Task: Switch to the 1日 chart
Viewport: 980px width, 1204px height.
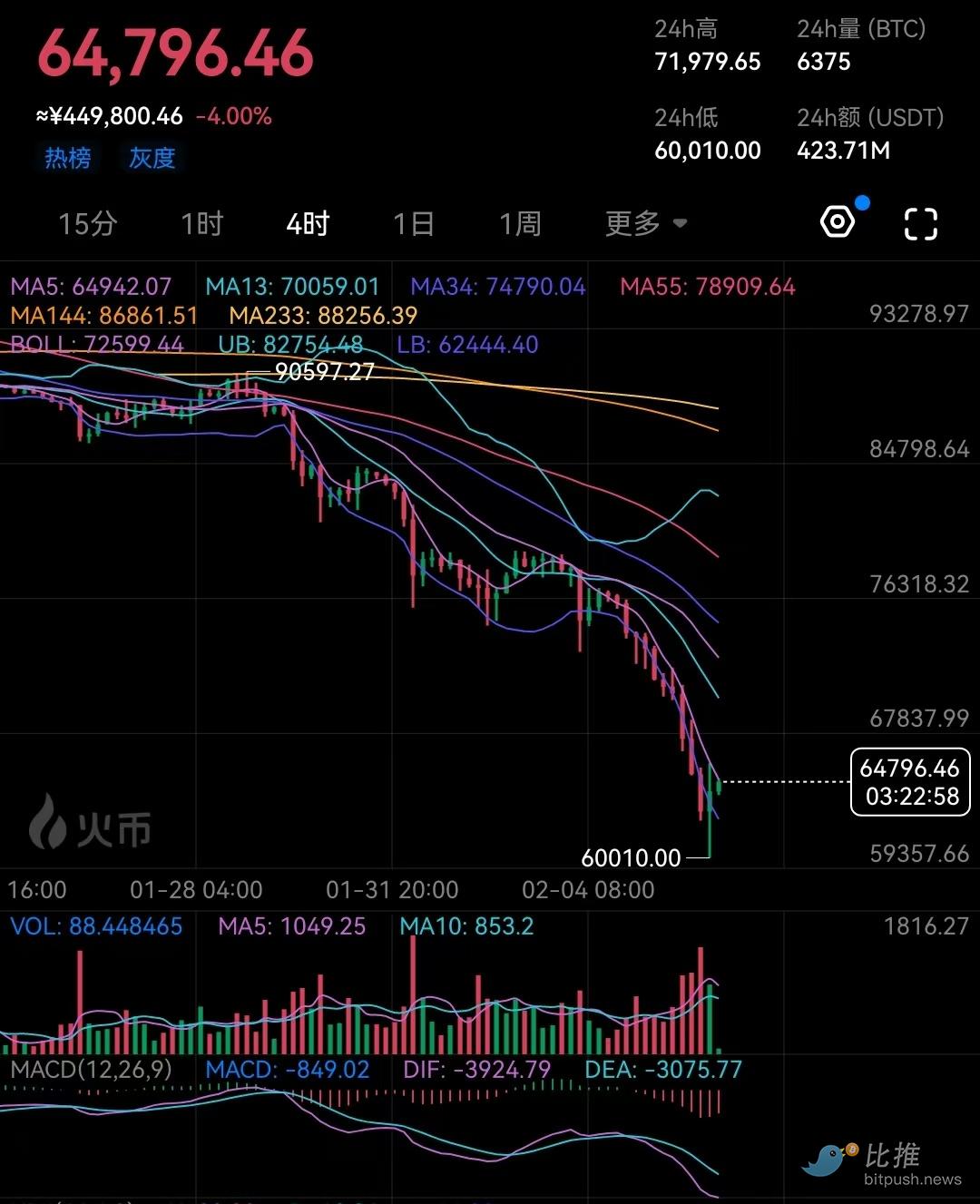Action: click(x=414, y=223)
